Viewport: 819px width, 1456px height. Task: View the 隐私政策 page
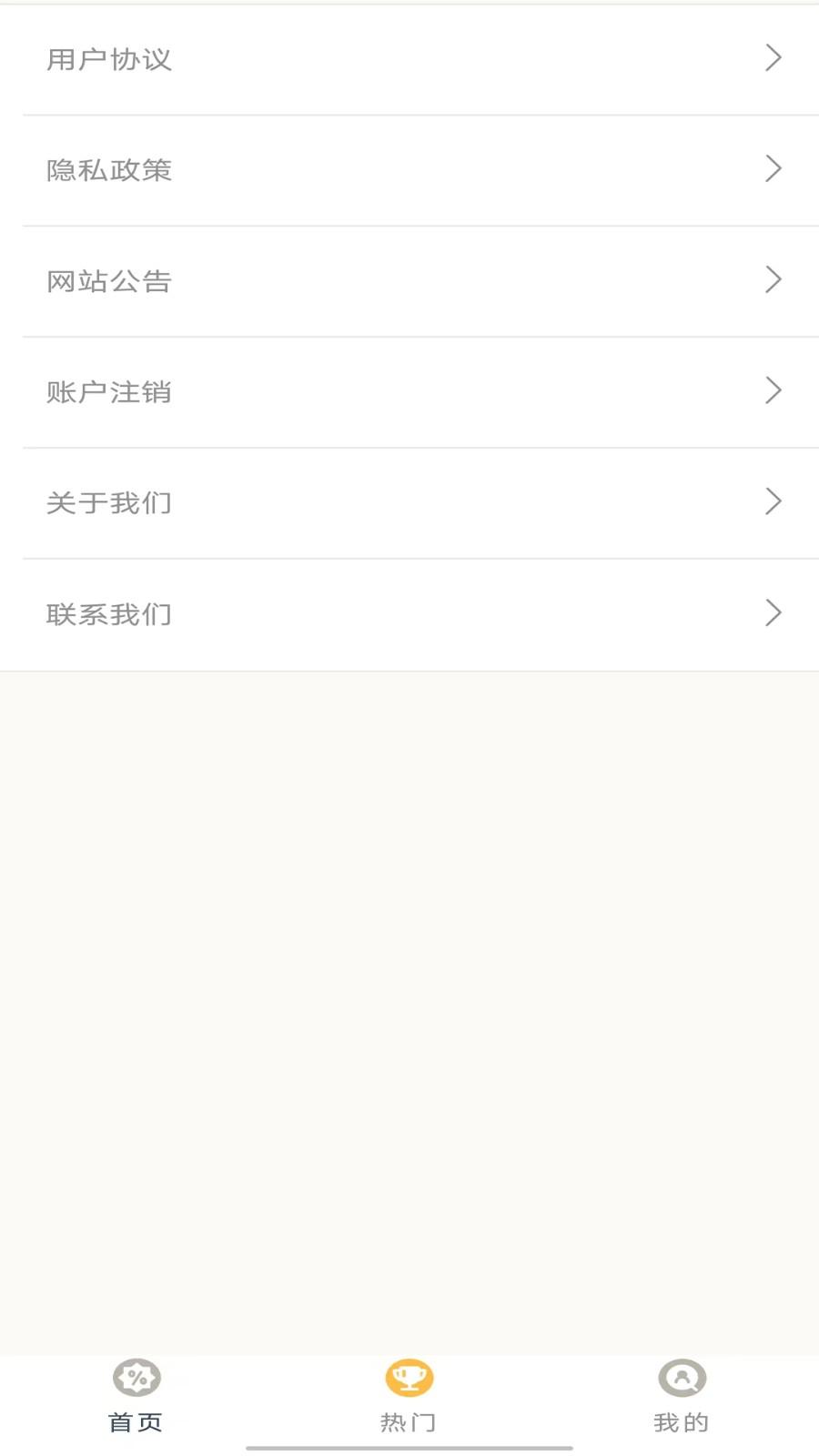[x=409, y=170]
